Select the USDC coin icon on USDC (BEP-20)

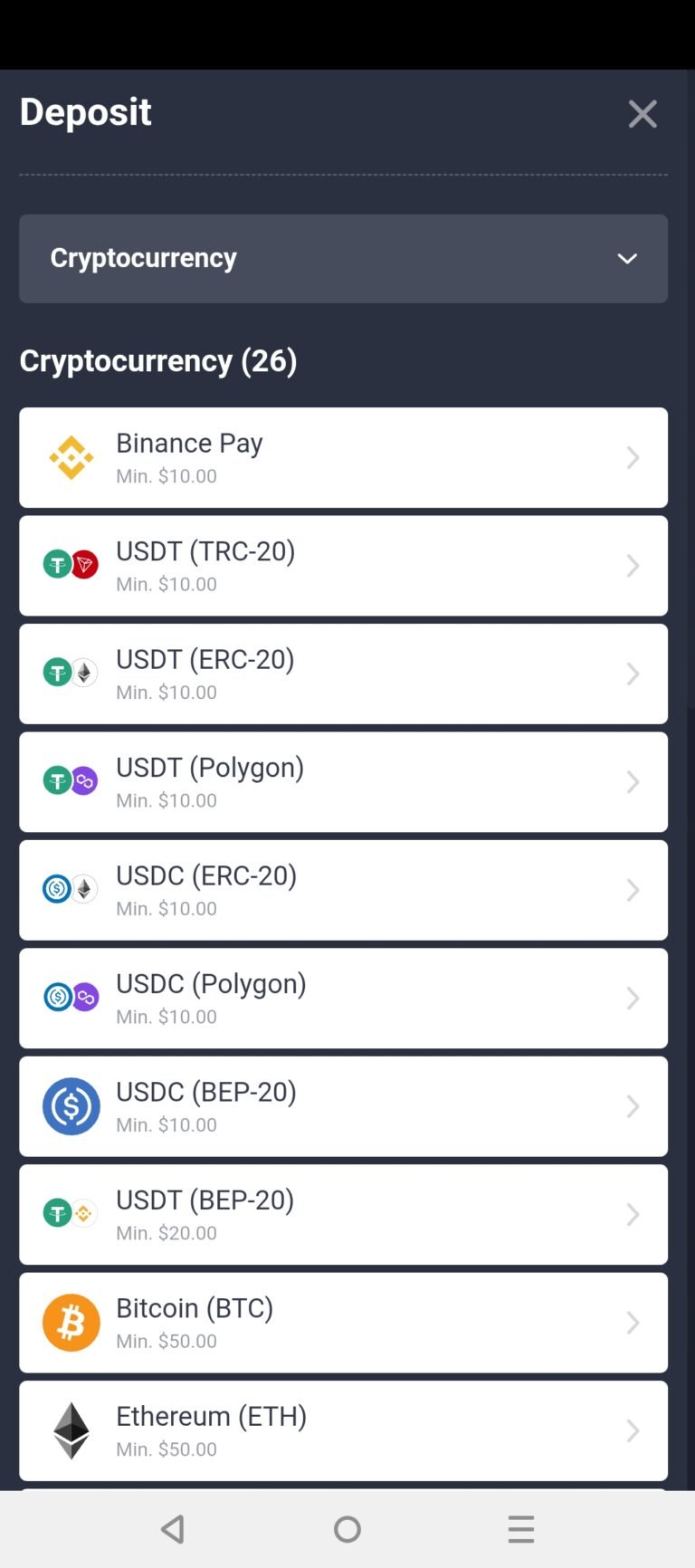[71, 1105]
